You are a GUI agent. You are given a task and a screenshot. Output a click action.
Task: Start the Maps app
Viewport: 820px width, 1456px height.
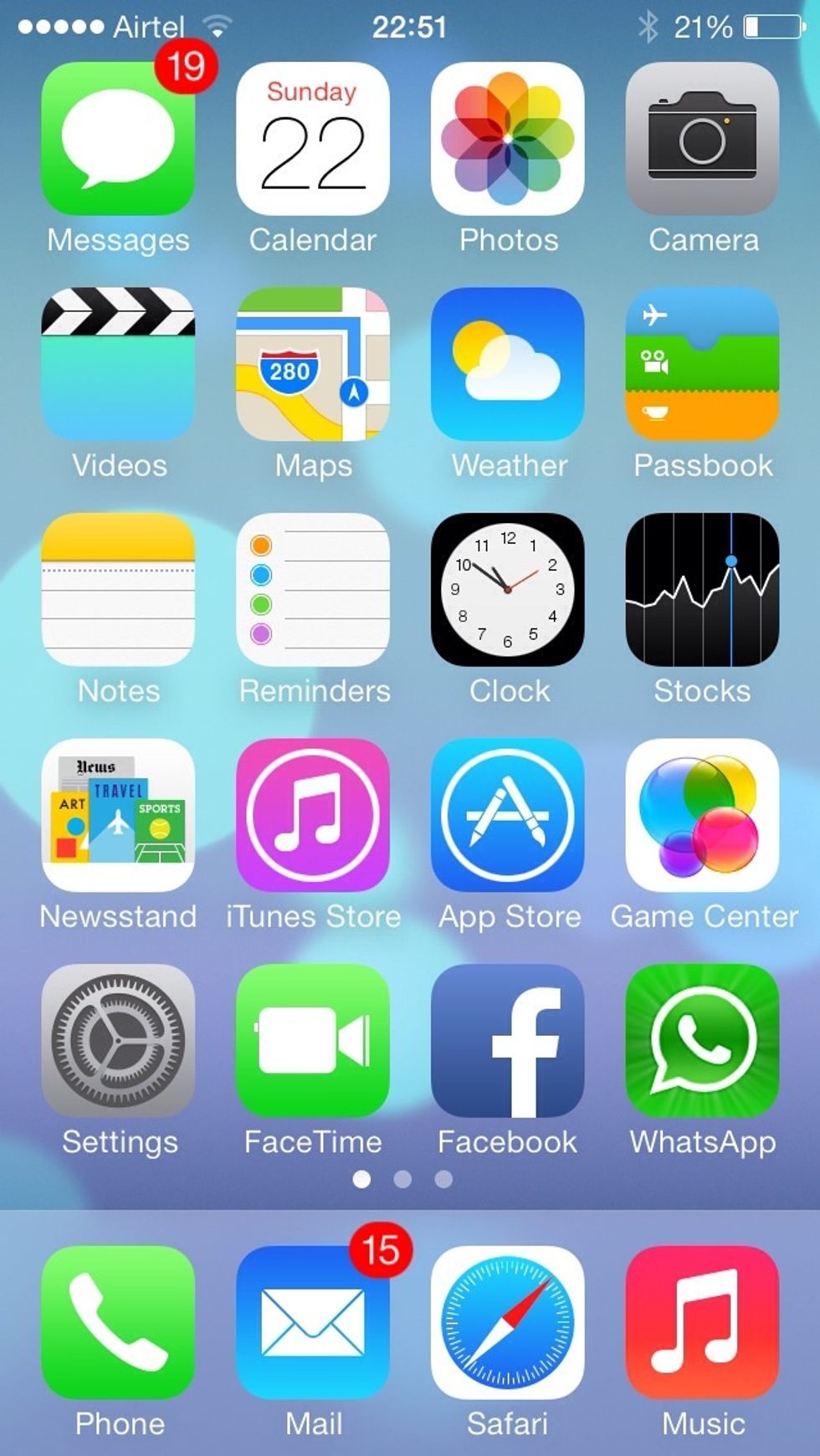(313, 364)
